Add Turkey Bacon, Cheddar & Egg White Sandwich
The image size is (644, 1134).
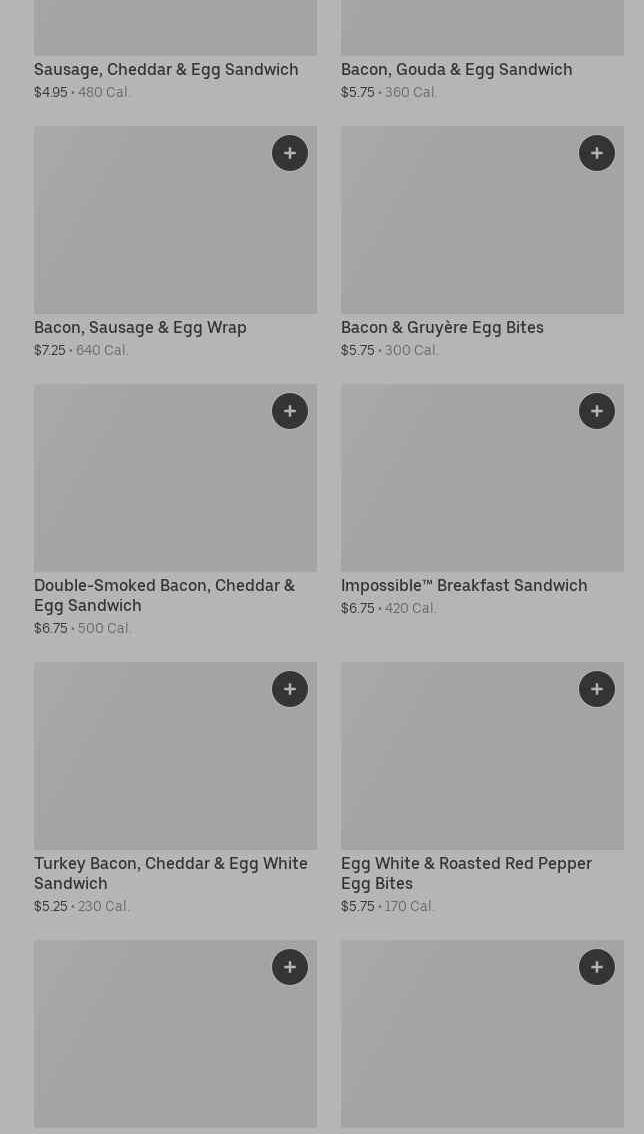point(290,689)
